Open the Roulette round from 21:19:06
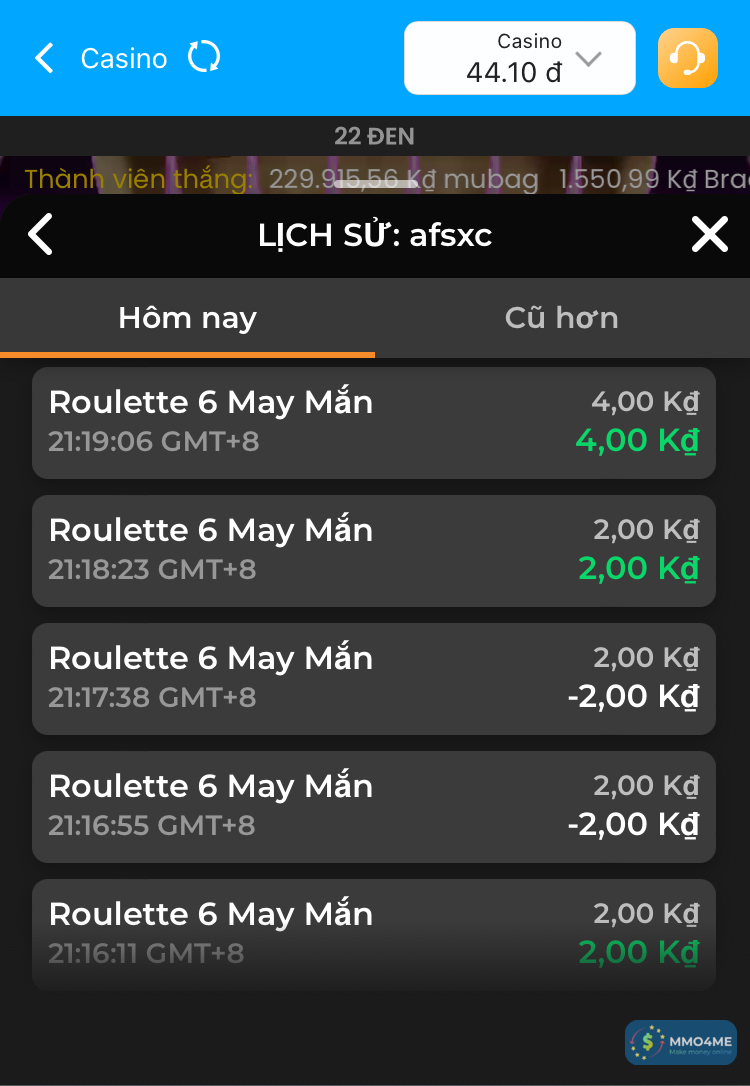 point(374,422)
